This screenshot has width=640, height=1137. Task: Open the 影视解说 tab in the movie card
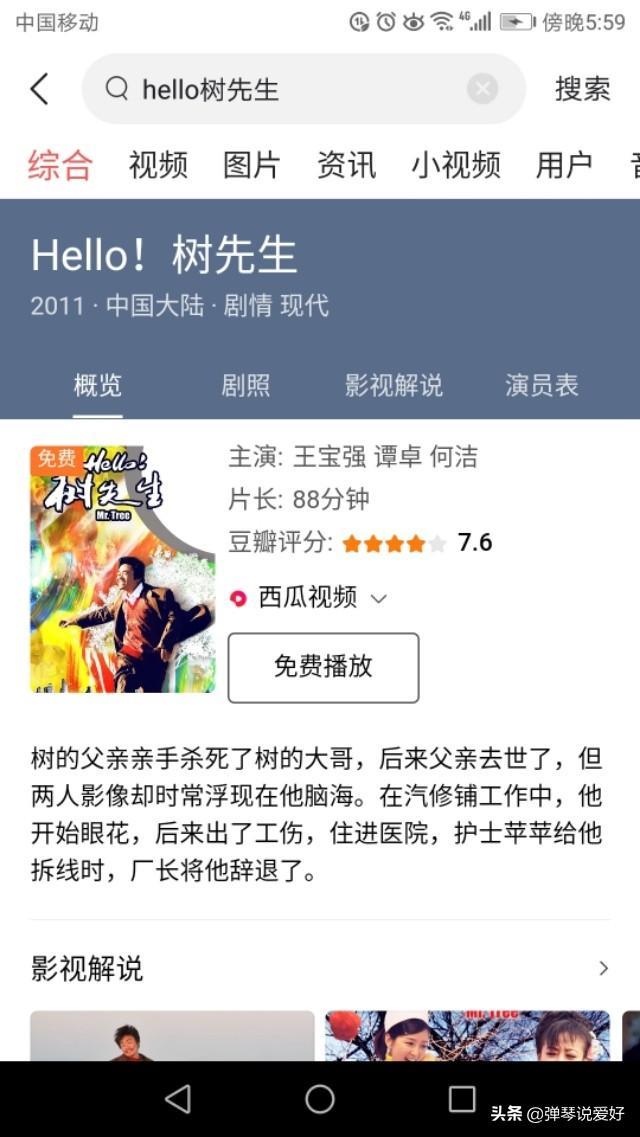coord(394,385)
